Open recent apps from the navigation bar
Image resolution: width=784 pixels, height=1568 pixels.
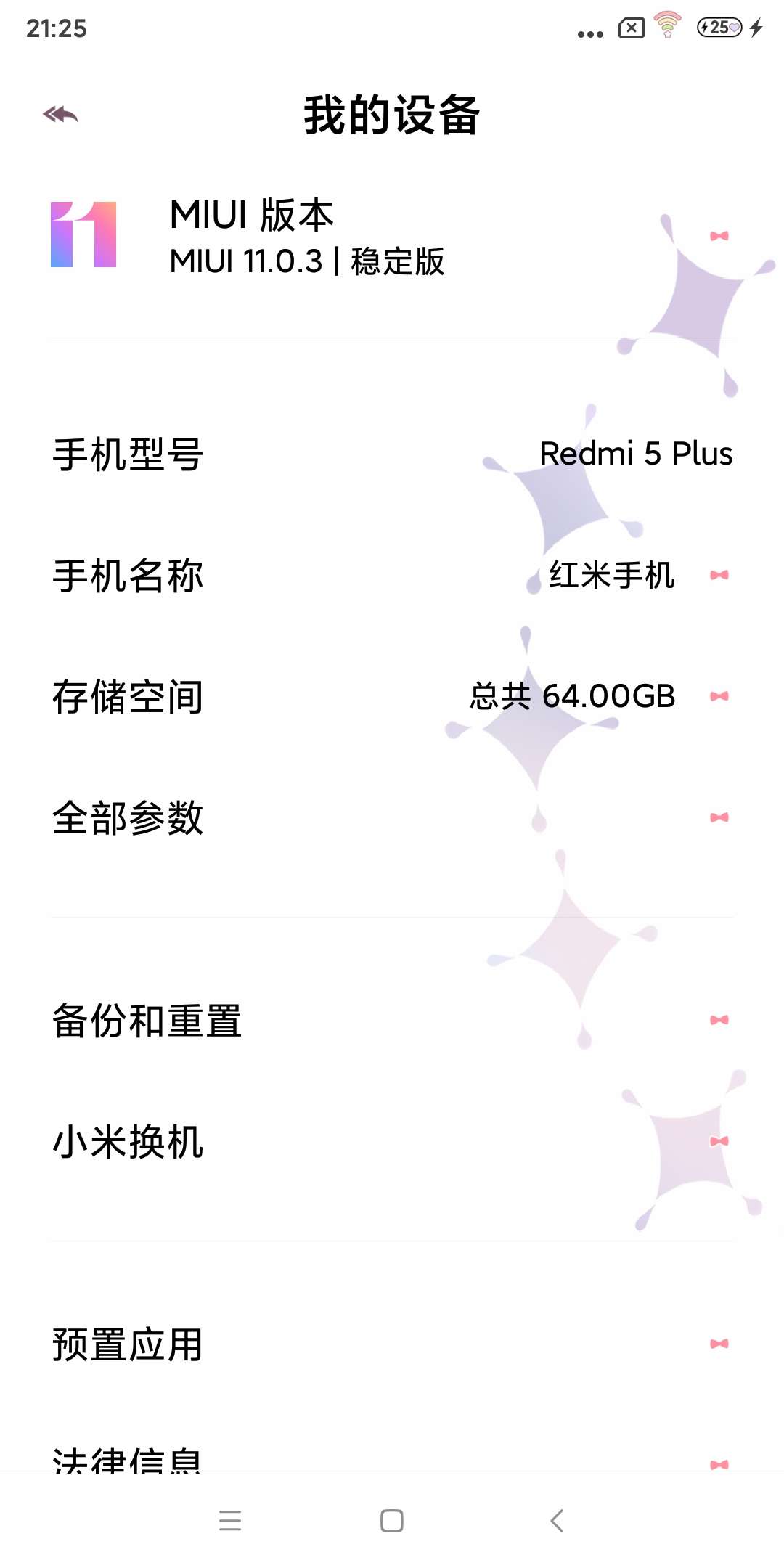pos(230,1521)
